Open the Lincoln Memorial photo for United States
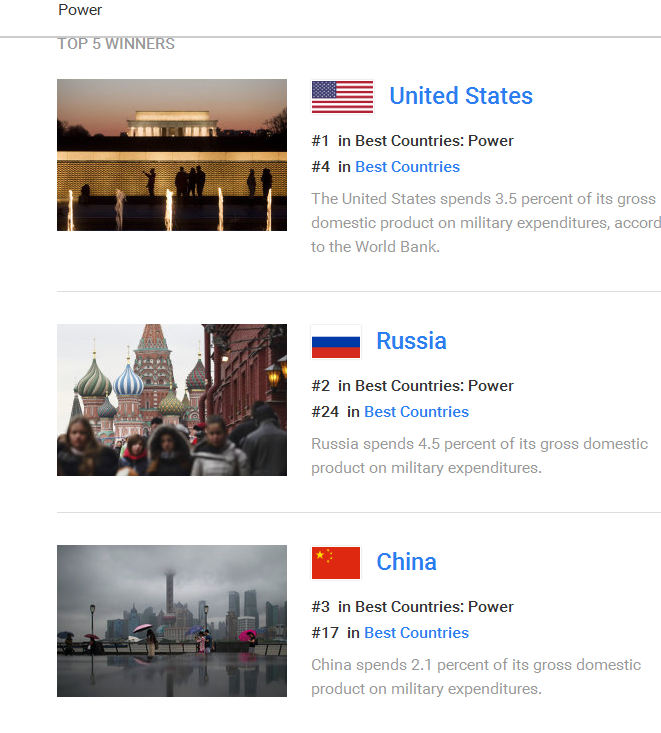 click(172, 155)
